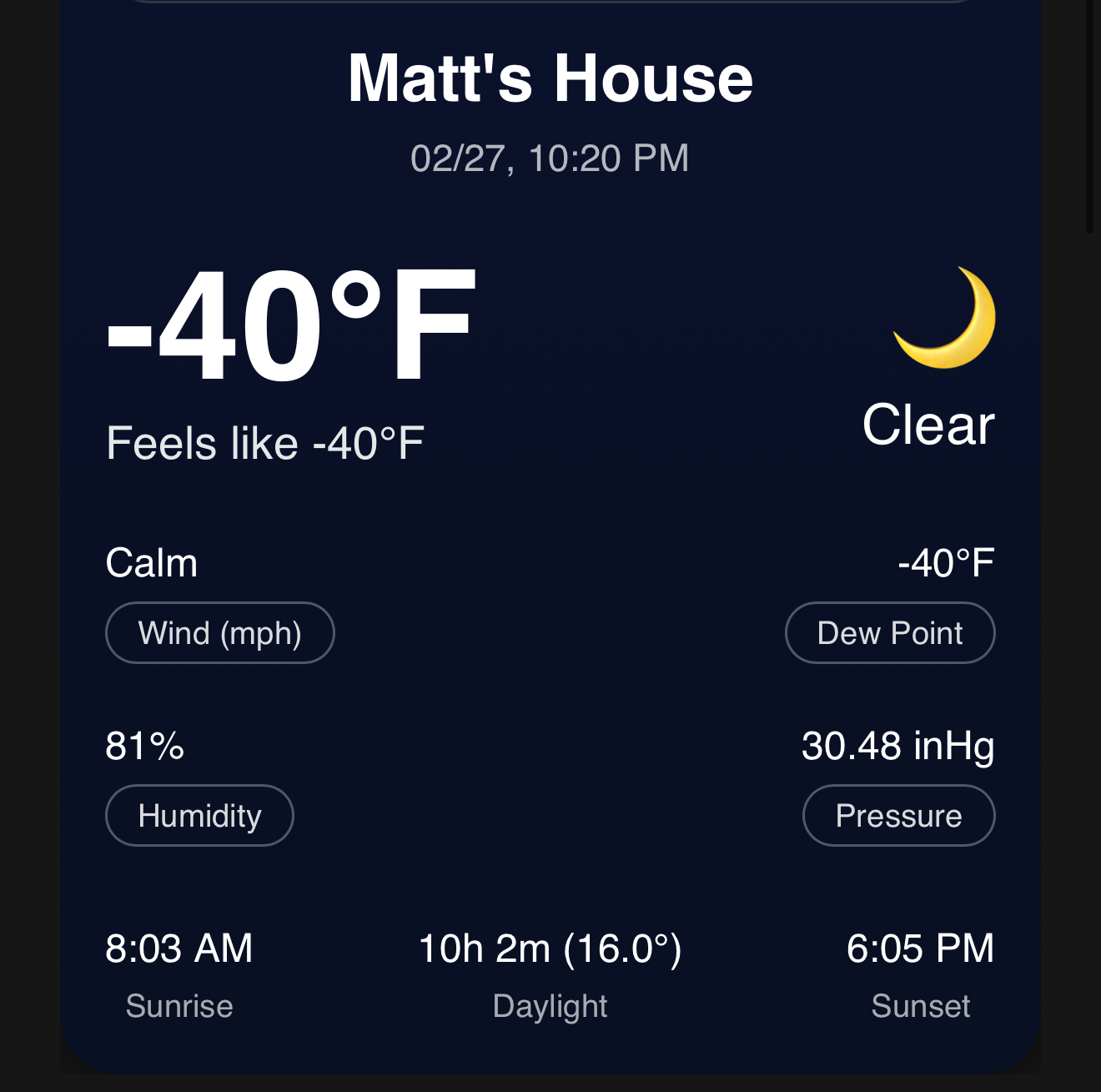The height and width of the screenshot is (1092, 1101).
Task: Tap the Wind (mph) chip
Action: 219,633
